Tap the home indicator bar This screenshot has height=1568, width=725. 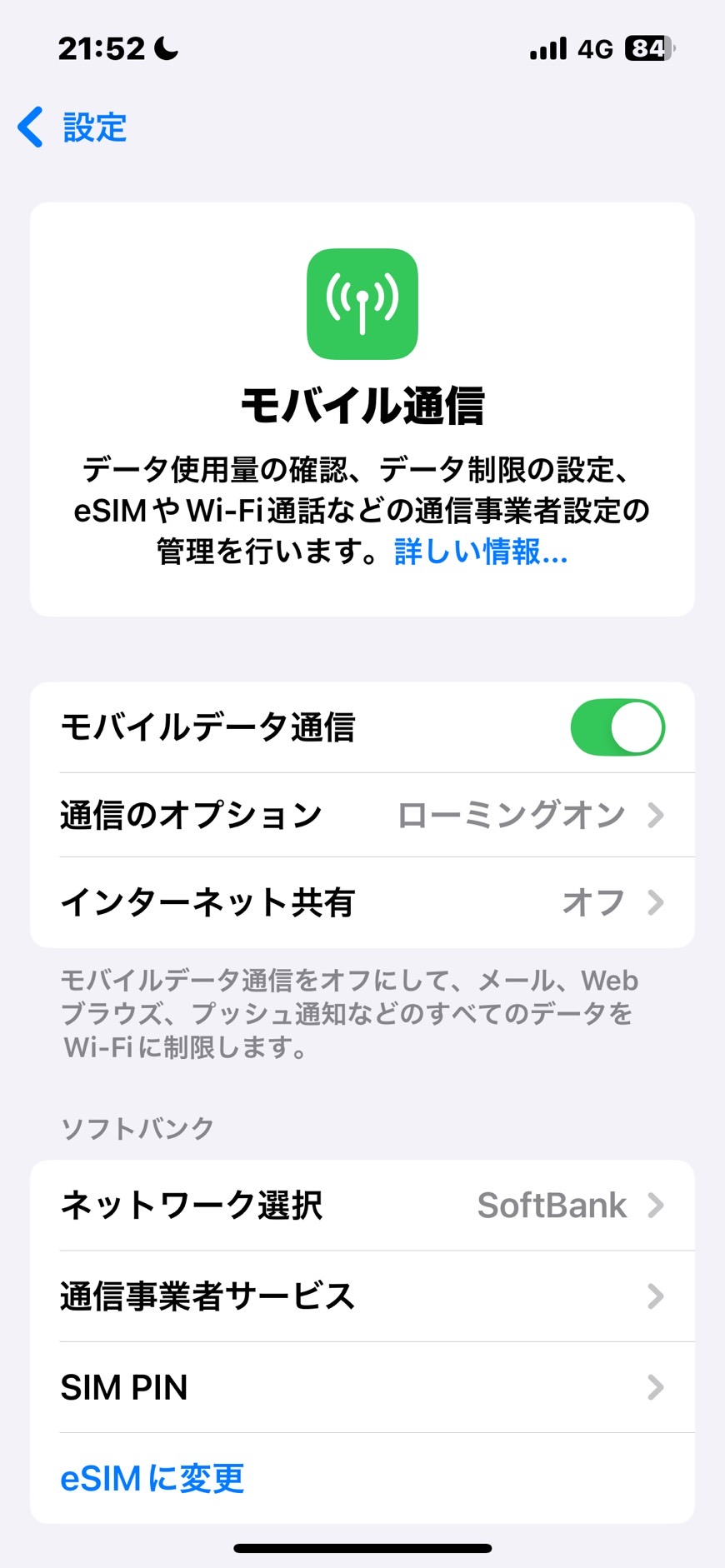tap(362, 1548)
